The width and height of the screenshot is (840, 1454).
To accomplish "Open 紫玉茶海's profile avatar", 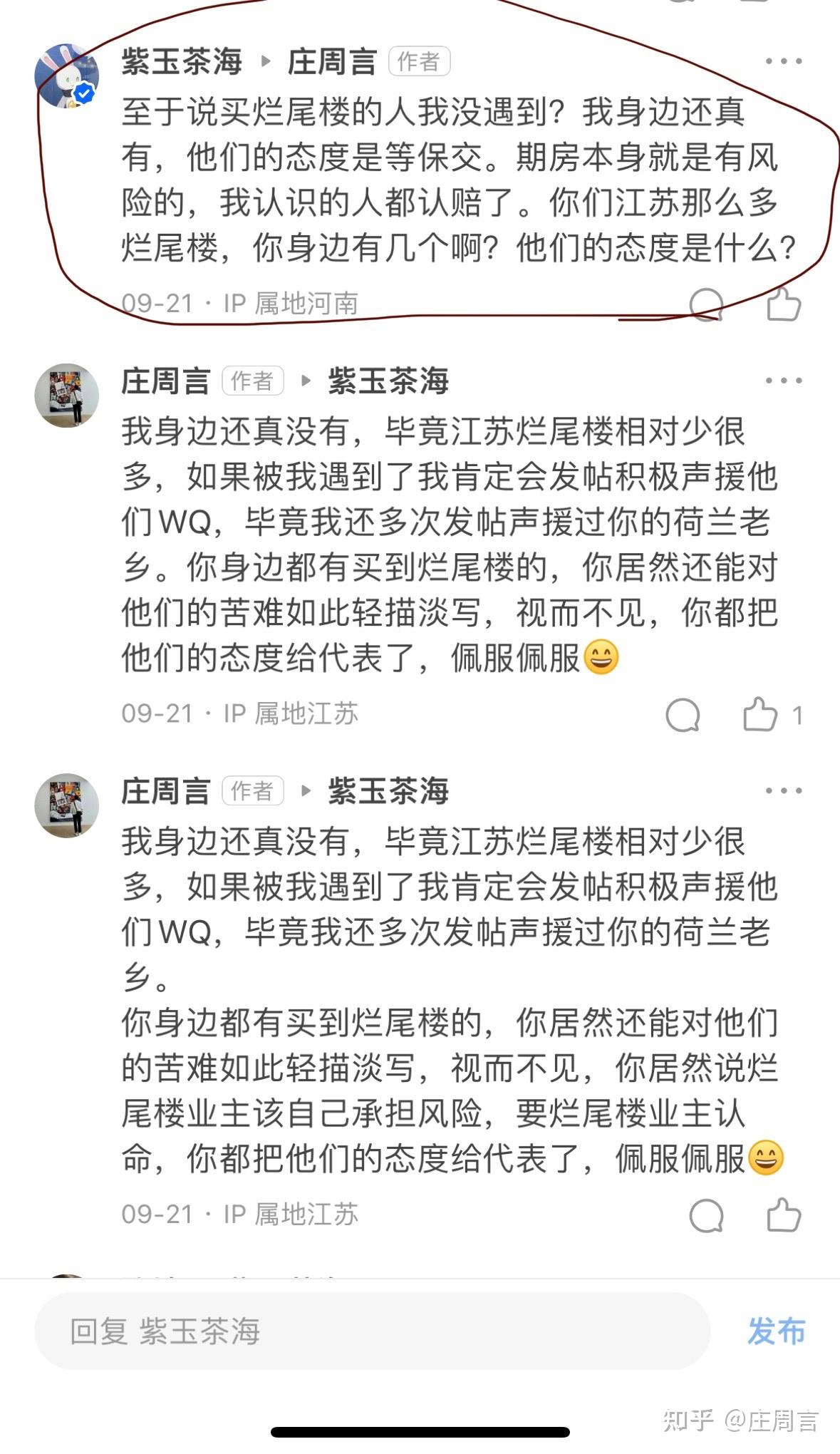I will click(66, 76).
